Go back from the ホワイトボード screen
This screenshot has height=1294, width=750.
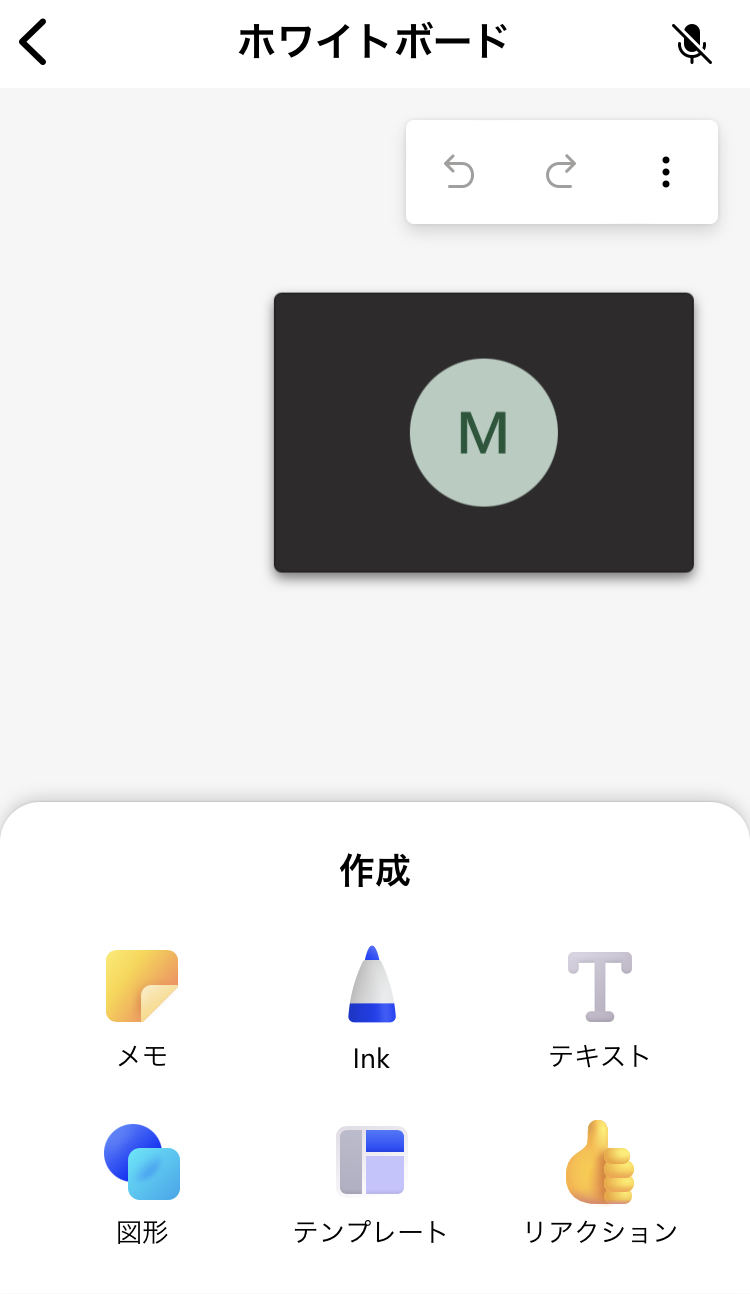point(33,43)
